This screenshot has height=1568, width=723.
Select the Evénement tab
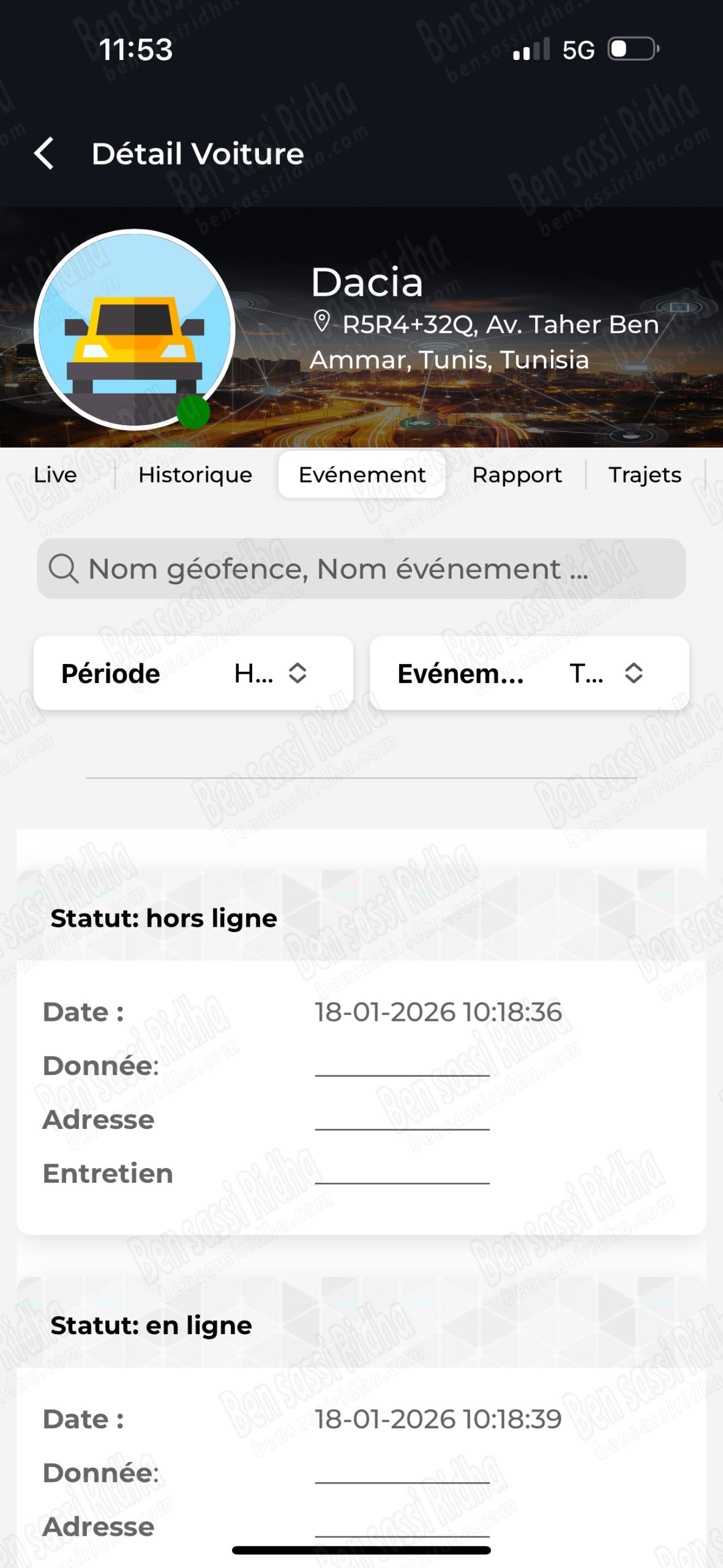[x=362, y=475]
